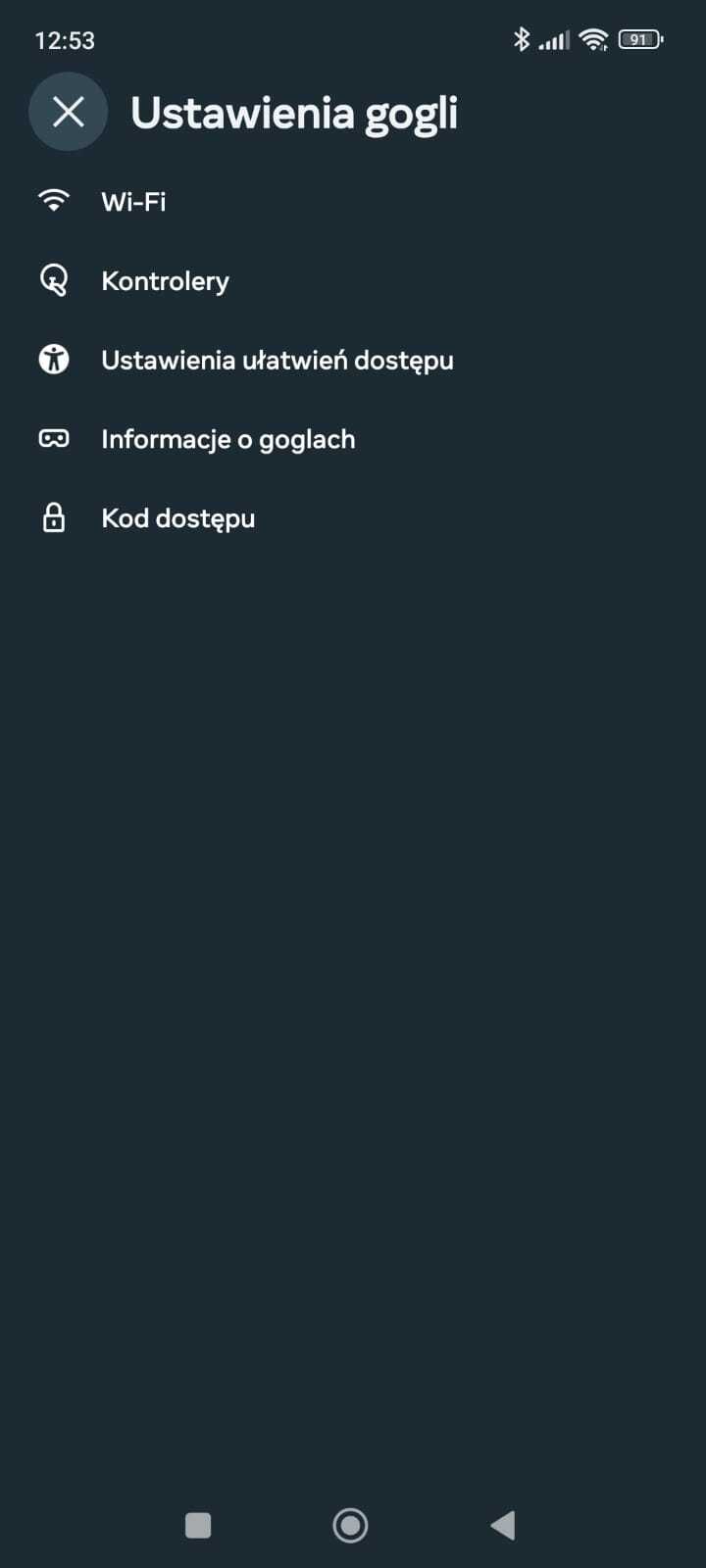The image size is (706, 1568).
Task: Open Ustawienia ułatwień dostępu
Action: pyautogui.click(x=277, y=360)
